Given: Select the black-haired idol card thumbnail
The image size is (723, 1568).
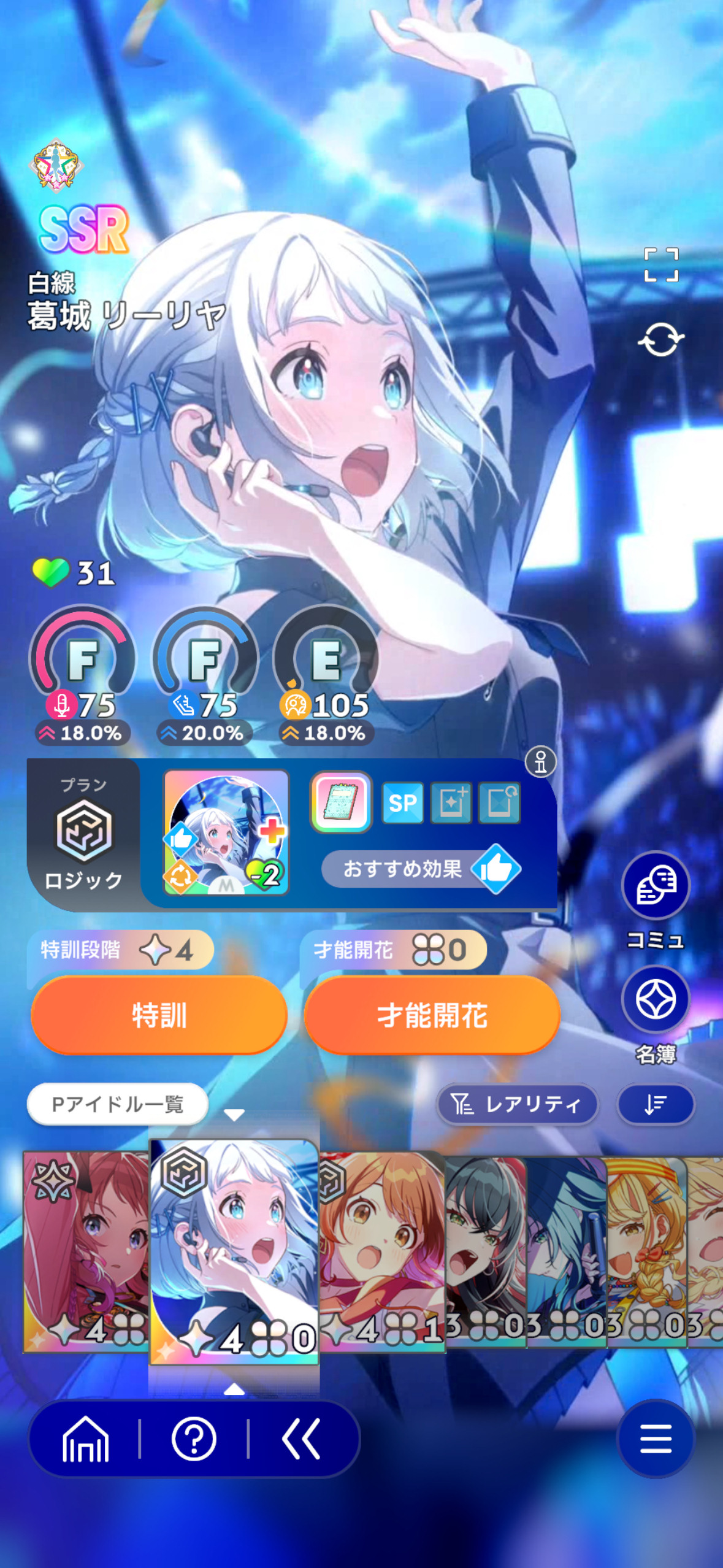Looking at the screenshot, I should (486, 1252).
